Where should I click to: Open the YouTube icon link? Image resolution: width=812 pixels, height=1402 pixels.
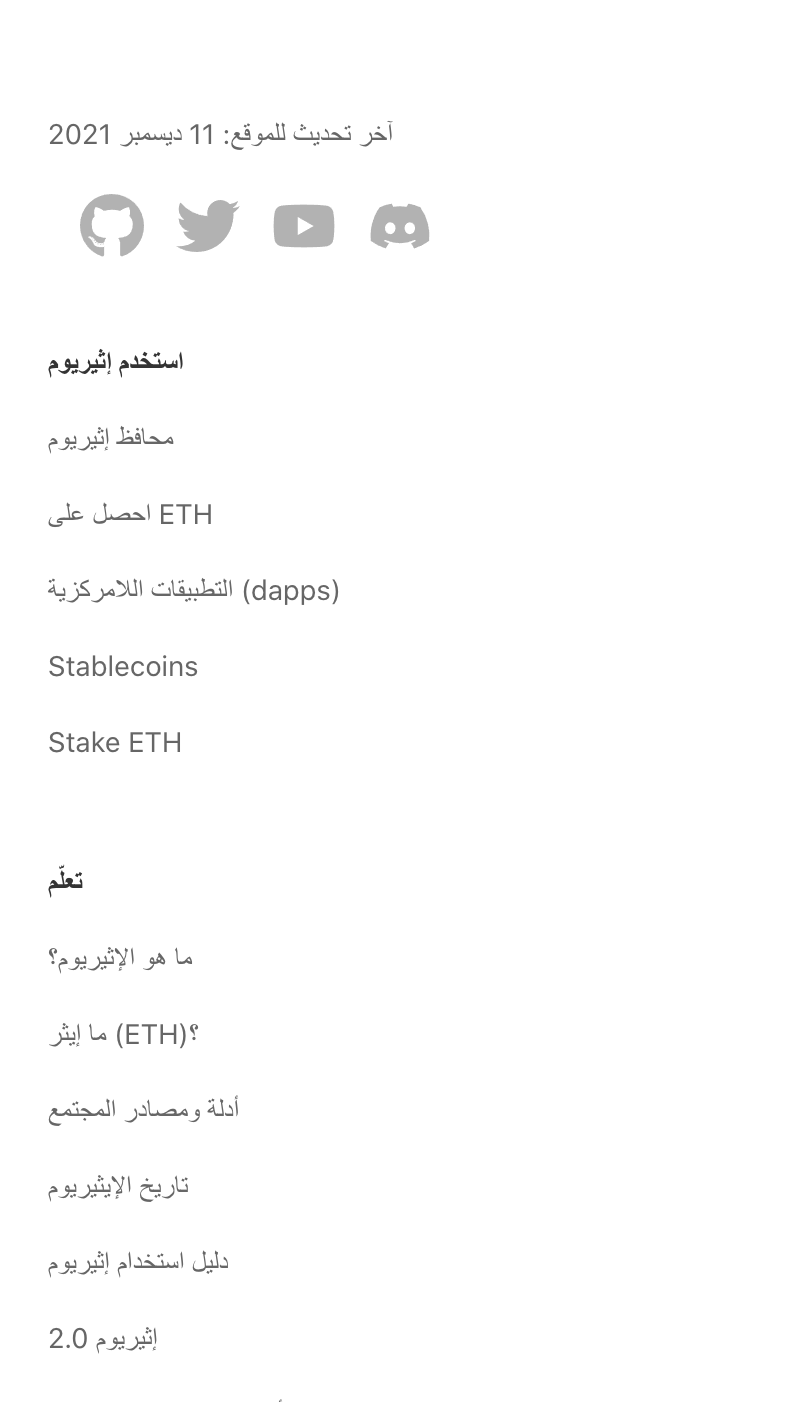(x=304, y=226)
